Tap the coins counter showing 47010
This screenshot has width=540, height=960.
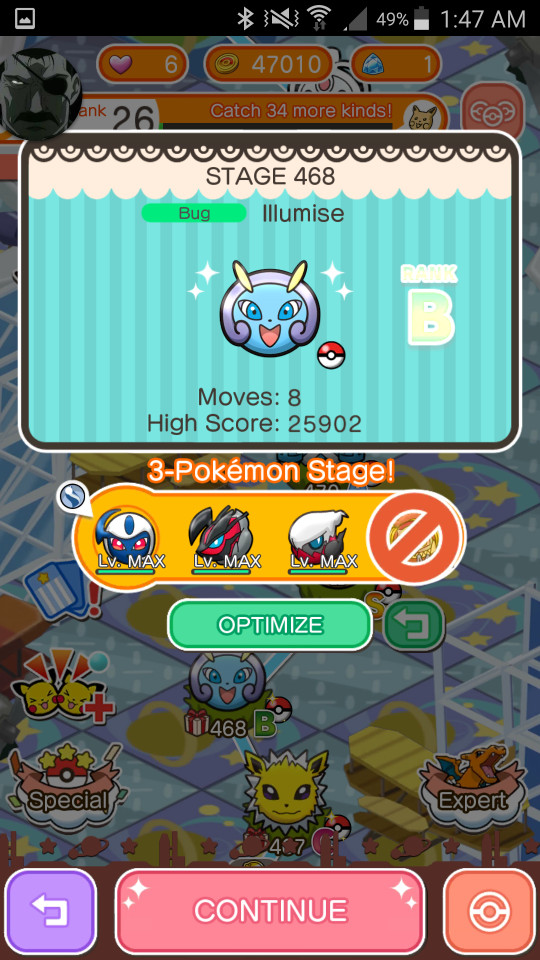pos(268,64)
